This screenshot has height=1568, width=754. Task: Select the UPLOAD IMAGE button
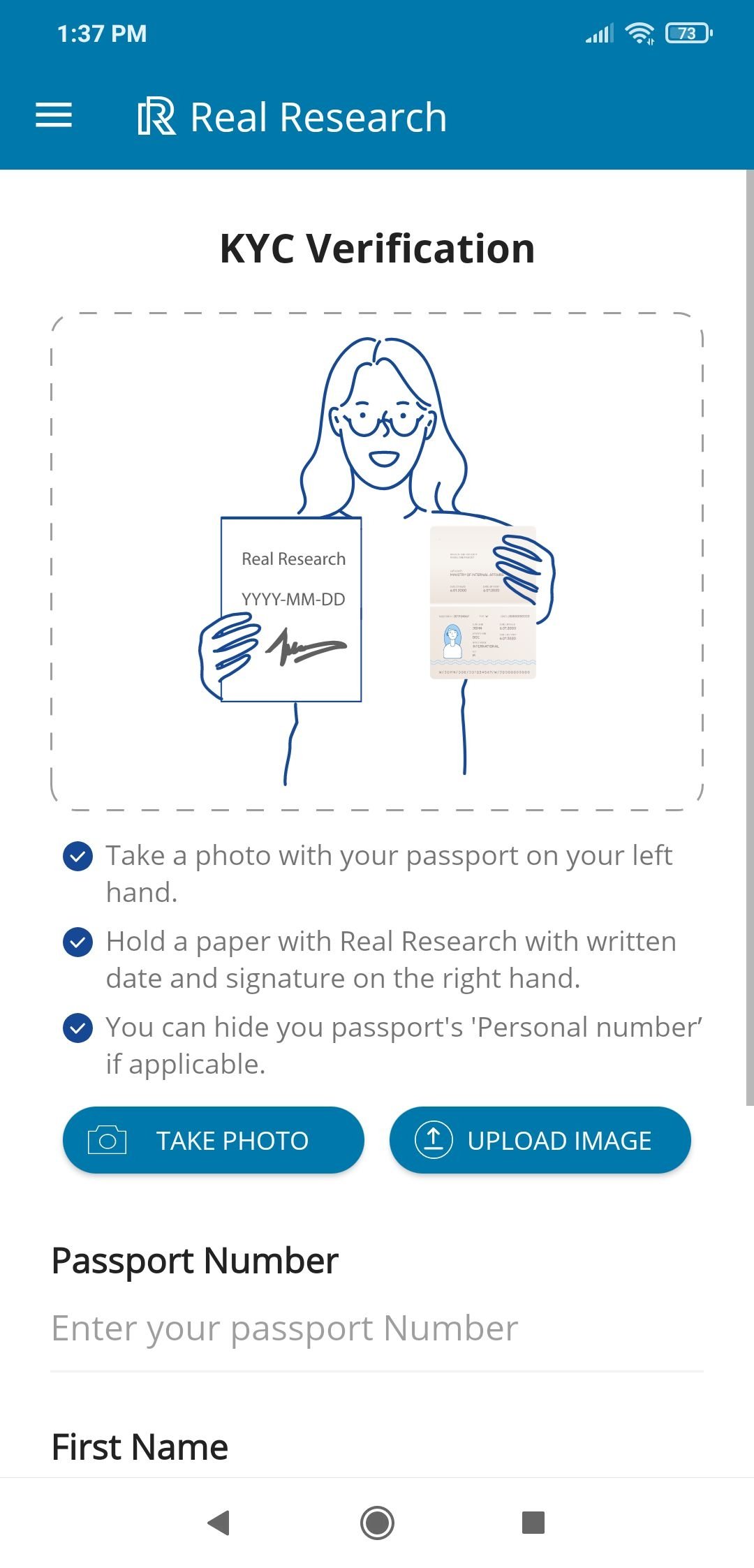click(540, 1140)
